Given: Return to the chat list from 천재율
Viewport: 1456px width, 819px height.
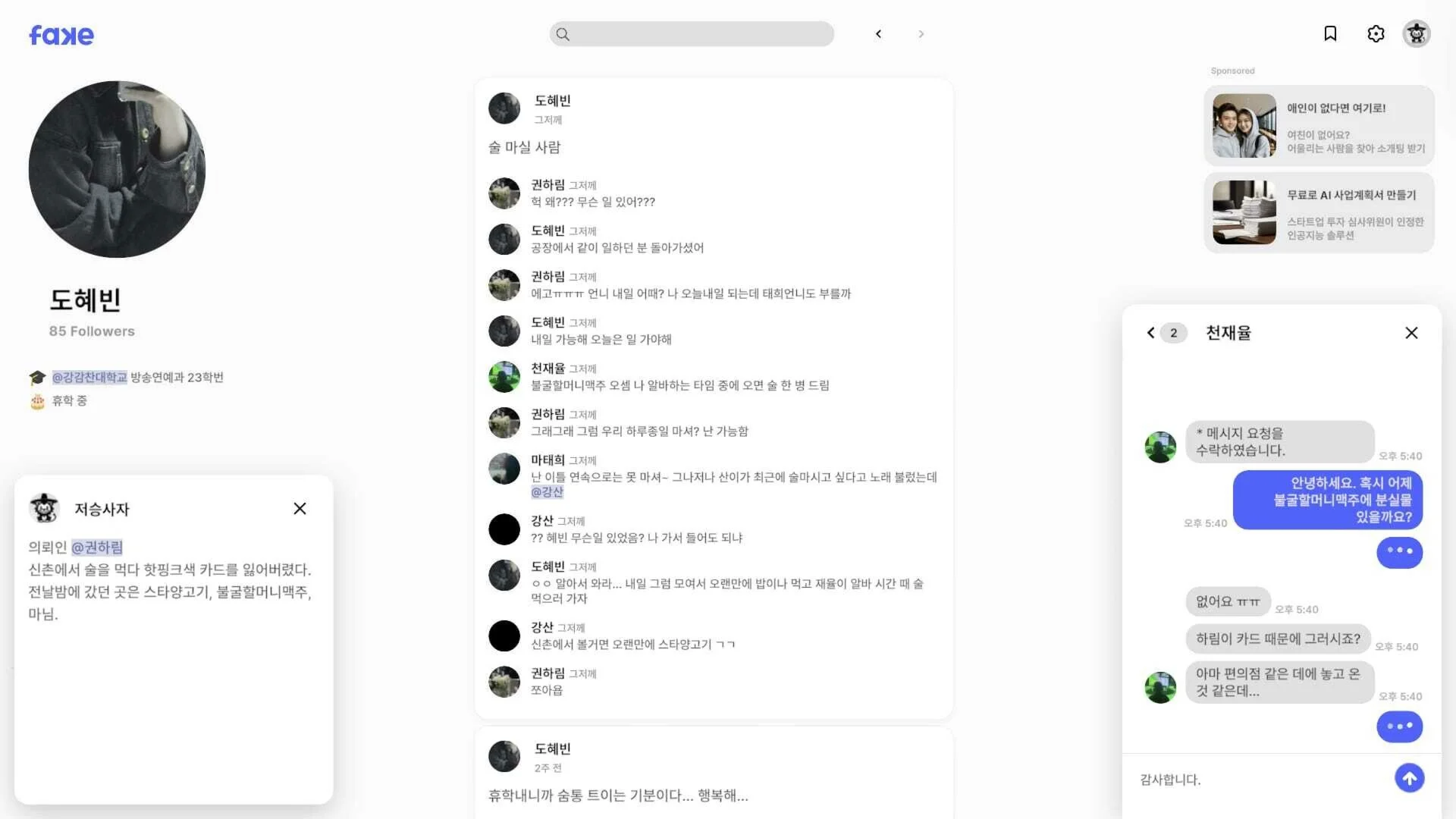Looking at the screenshot, I should (1151, 333).
